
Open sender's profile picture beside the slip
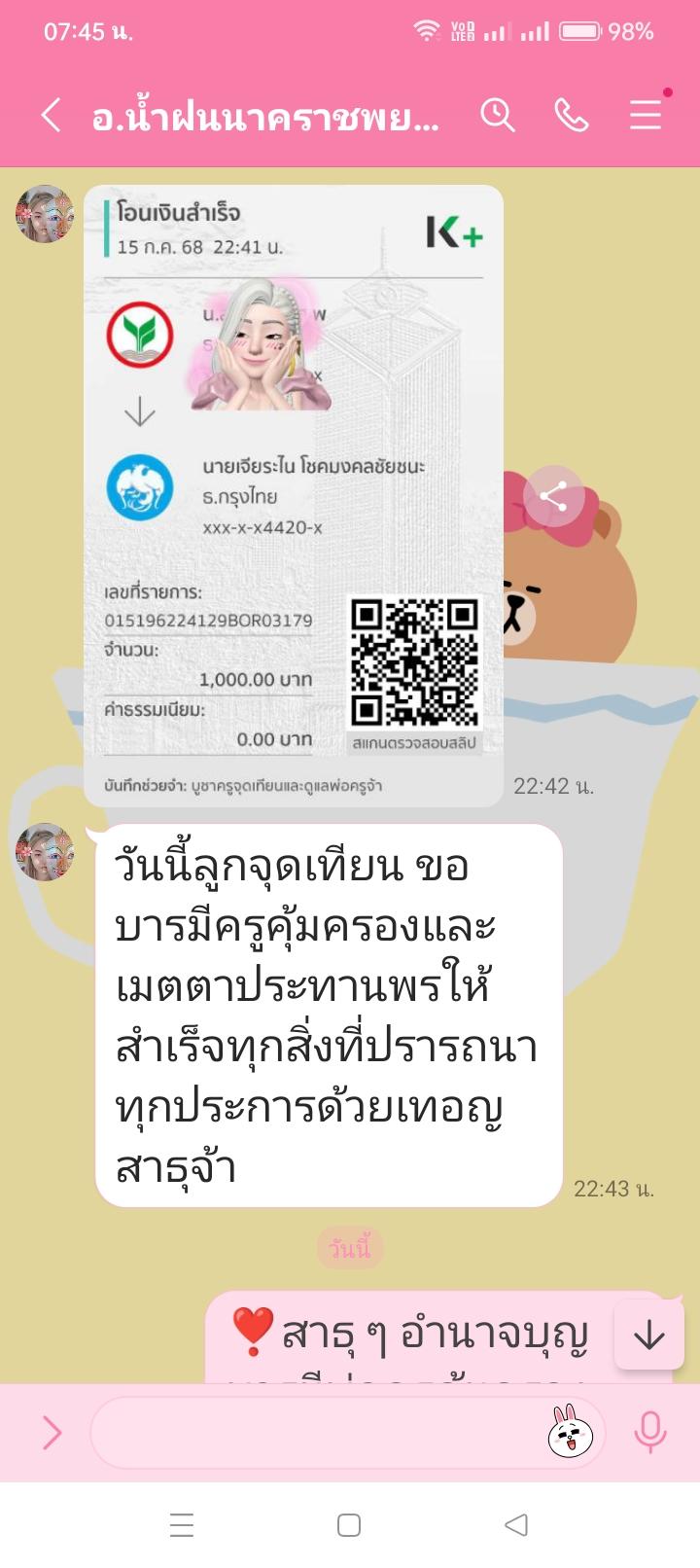click(x=45, y=214)
